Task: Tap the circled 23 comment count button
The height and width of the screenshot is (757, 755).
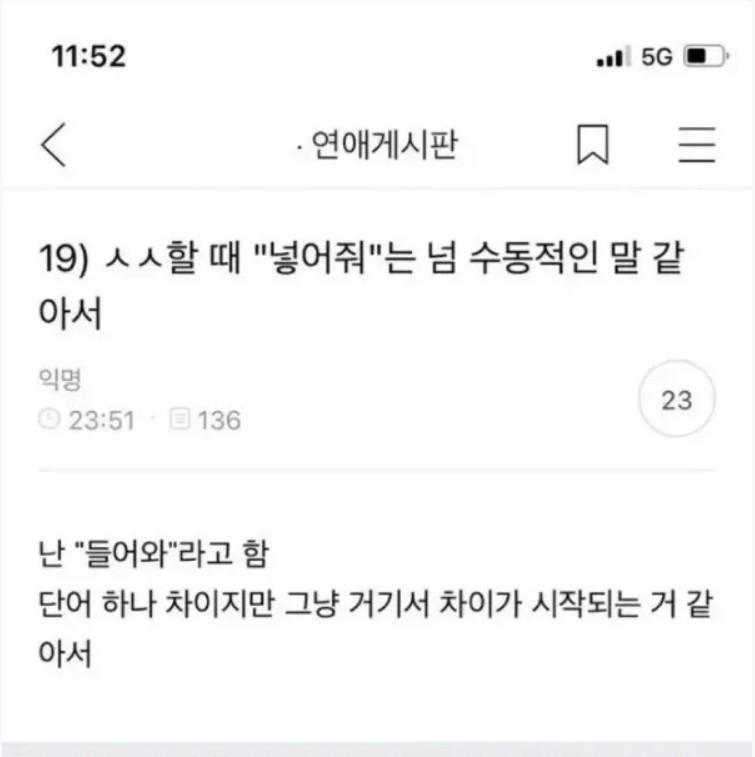Action: [x=677, y=400]
